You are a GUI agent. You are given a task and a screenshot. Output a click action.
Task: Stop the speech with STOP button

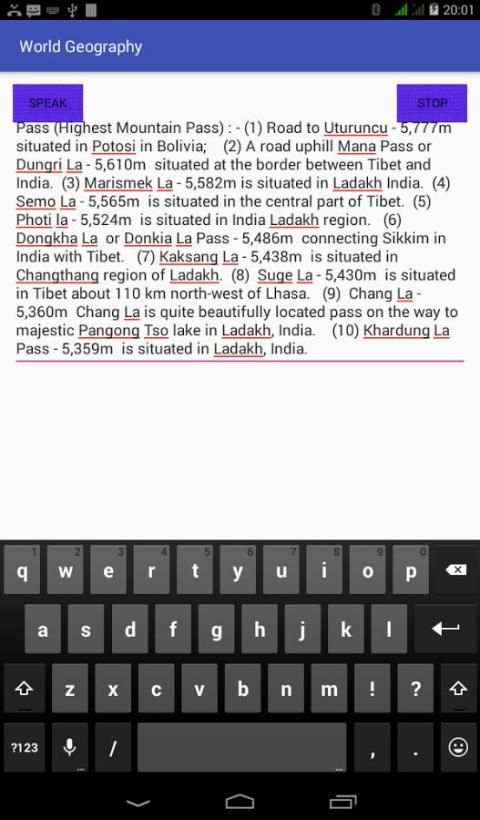click(432, 102)
